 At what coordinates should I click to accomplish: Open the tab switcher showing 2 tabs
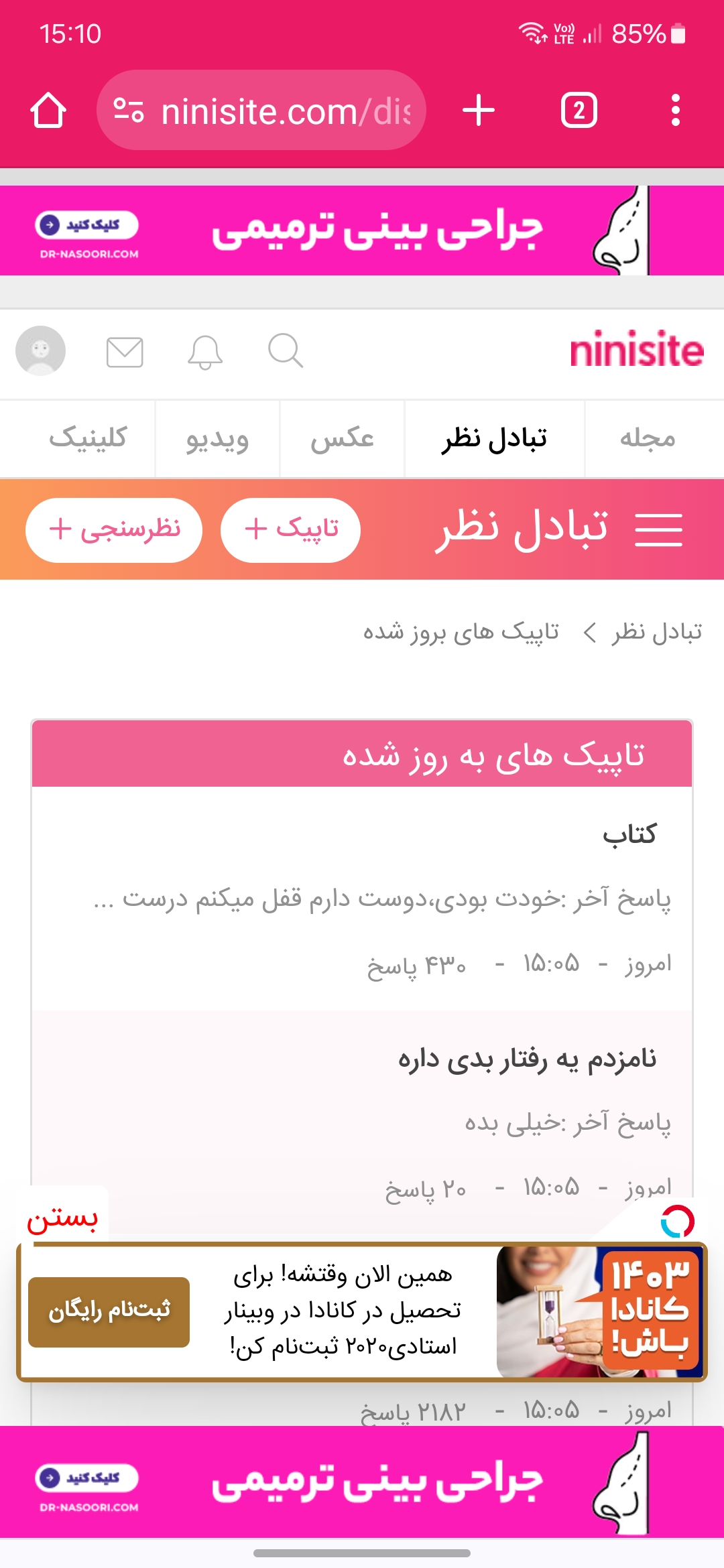[579, 111]
